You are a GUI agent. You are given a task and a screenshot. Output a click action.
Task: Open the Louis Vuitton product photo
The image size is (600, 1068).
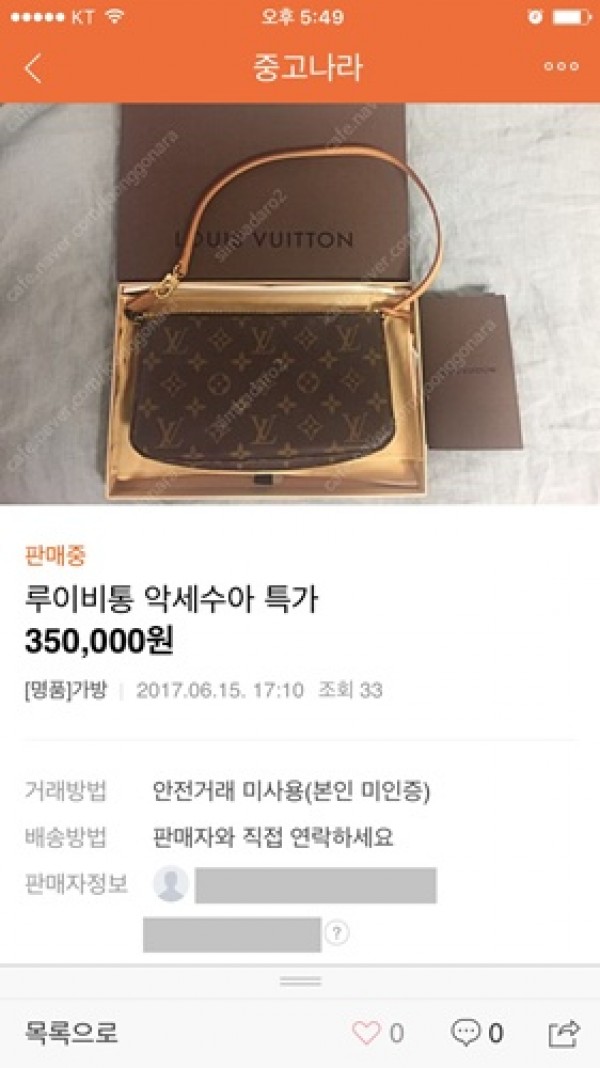coord(300,304)
